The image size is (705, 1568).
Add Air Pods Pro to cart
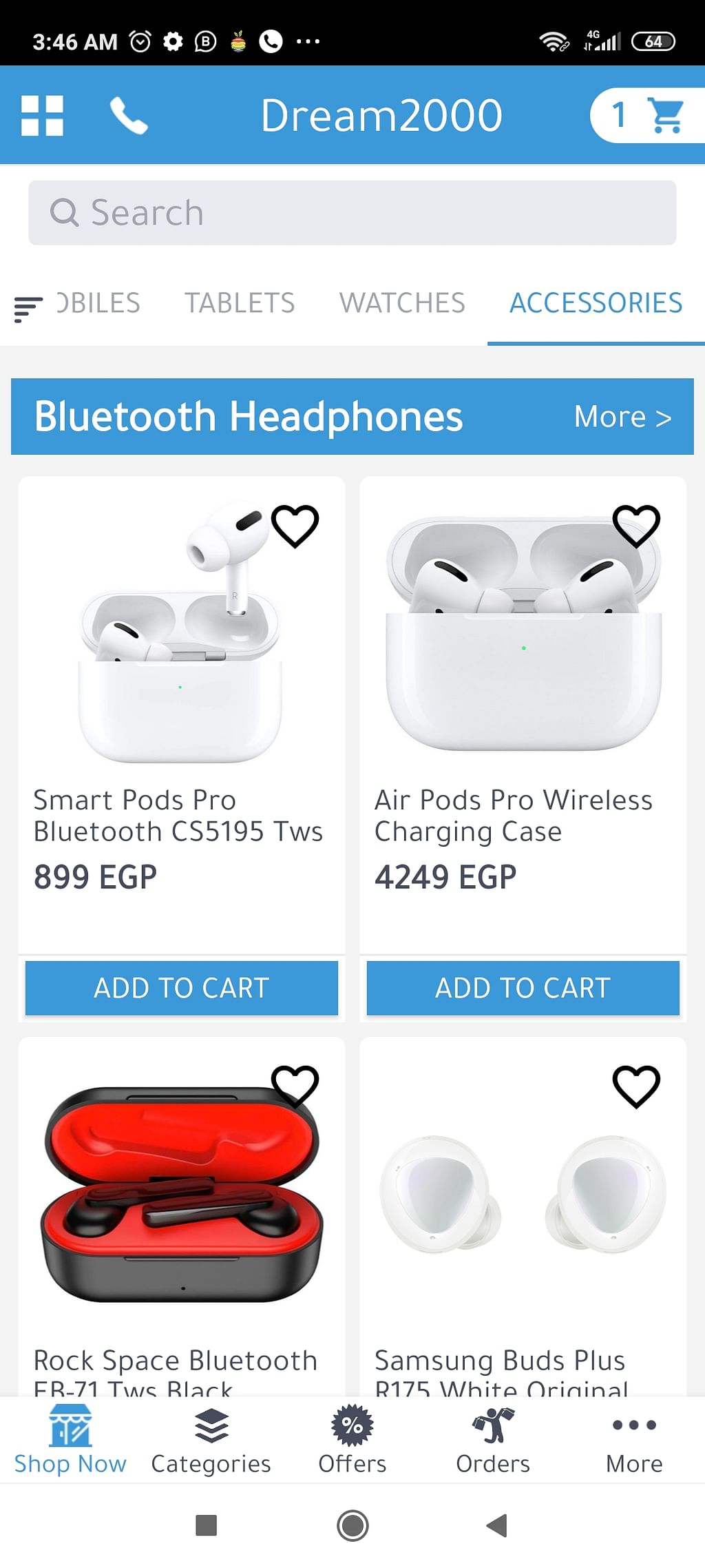tap(523, 988)
